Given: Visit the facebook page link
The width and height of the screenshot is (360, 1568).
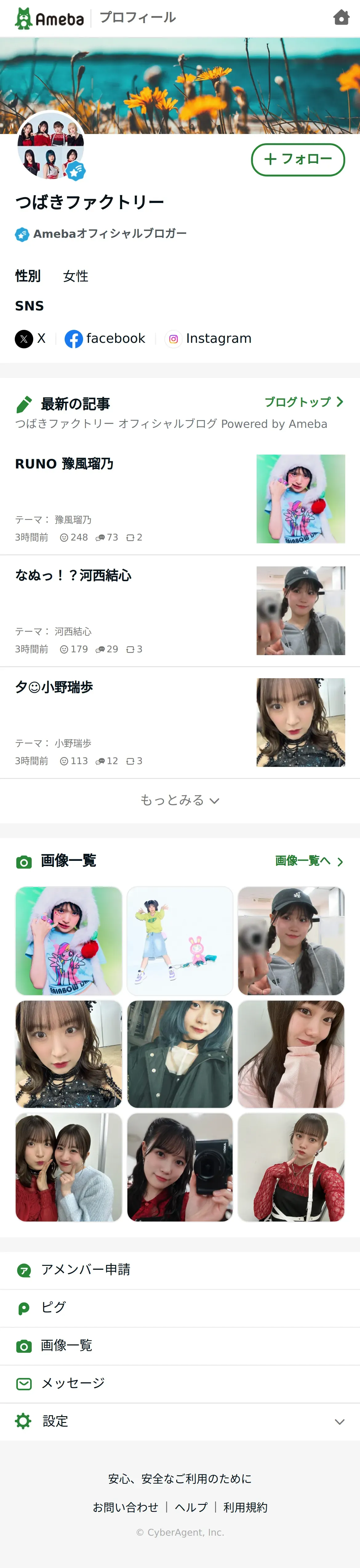Looking at the screenshot, I should pyautogui.click(x=105, y=338).
